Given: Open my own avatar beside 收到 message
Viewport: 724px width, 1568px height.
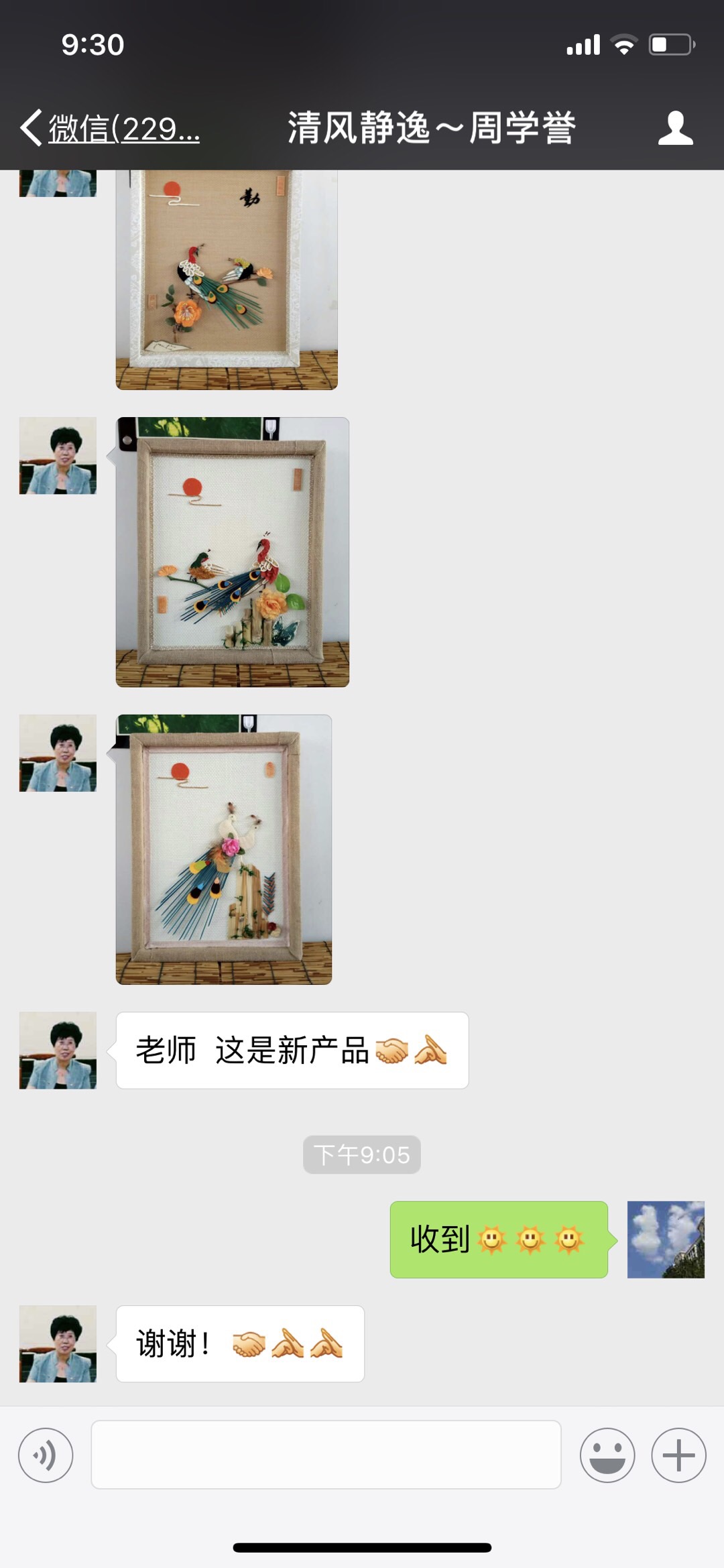Looking at the screenshot, I should point(665,1240).
